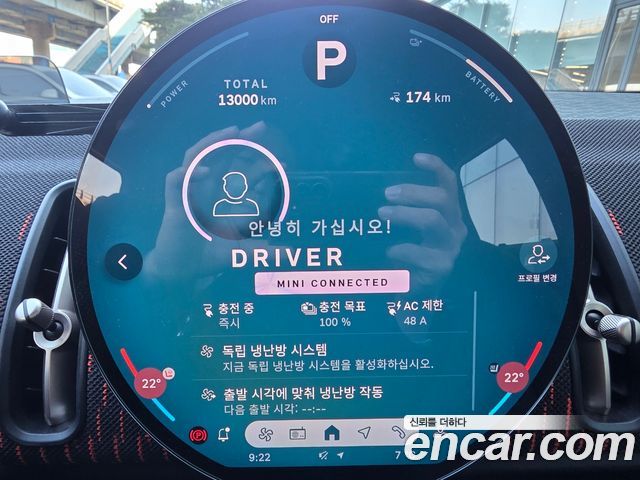Adjust right 22° temperature control
640x480 pixels.
click(512, 377)
